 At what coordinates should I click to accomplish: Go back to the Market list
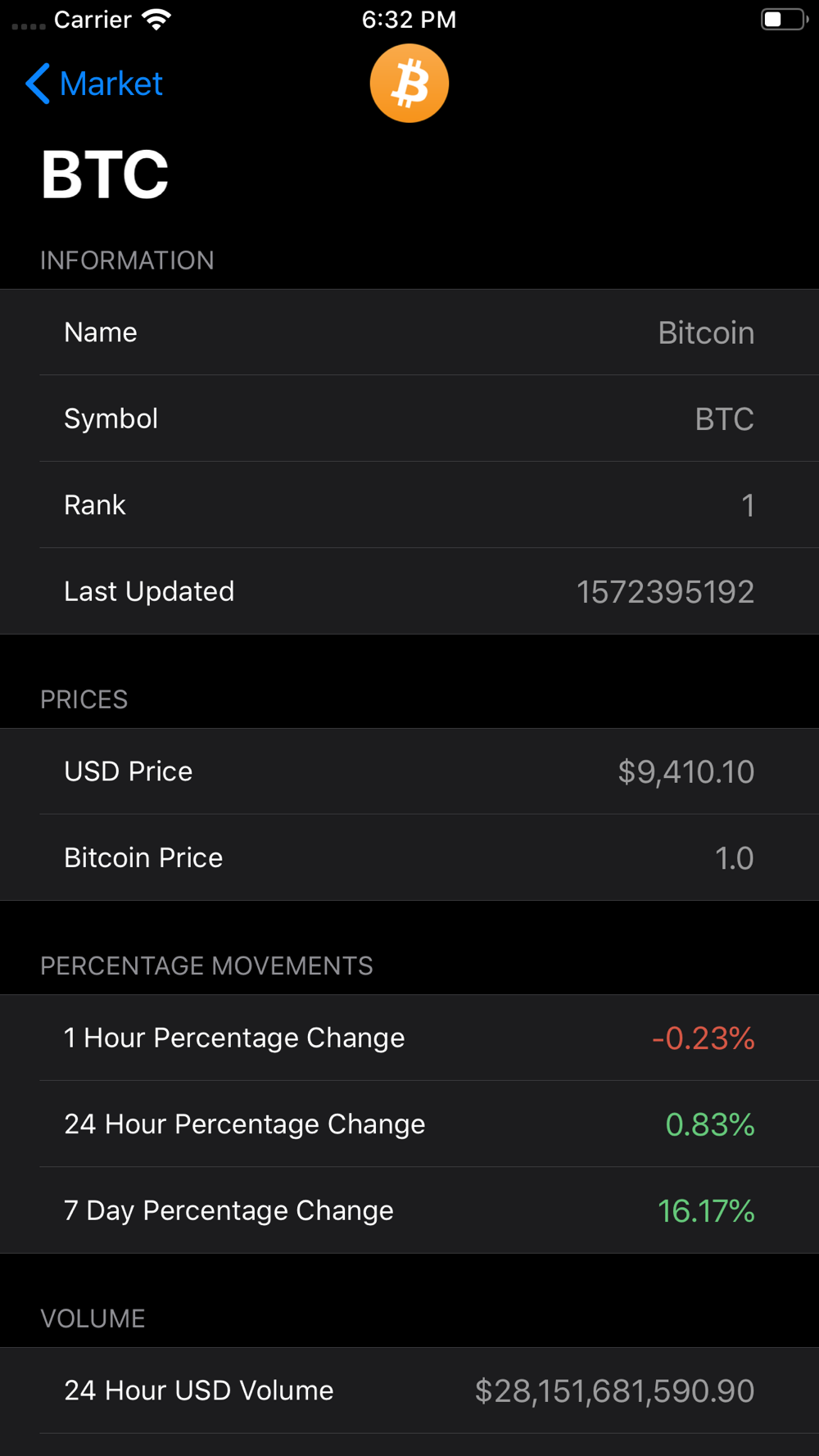(94, 84)
